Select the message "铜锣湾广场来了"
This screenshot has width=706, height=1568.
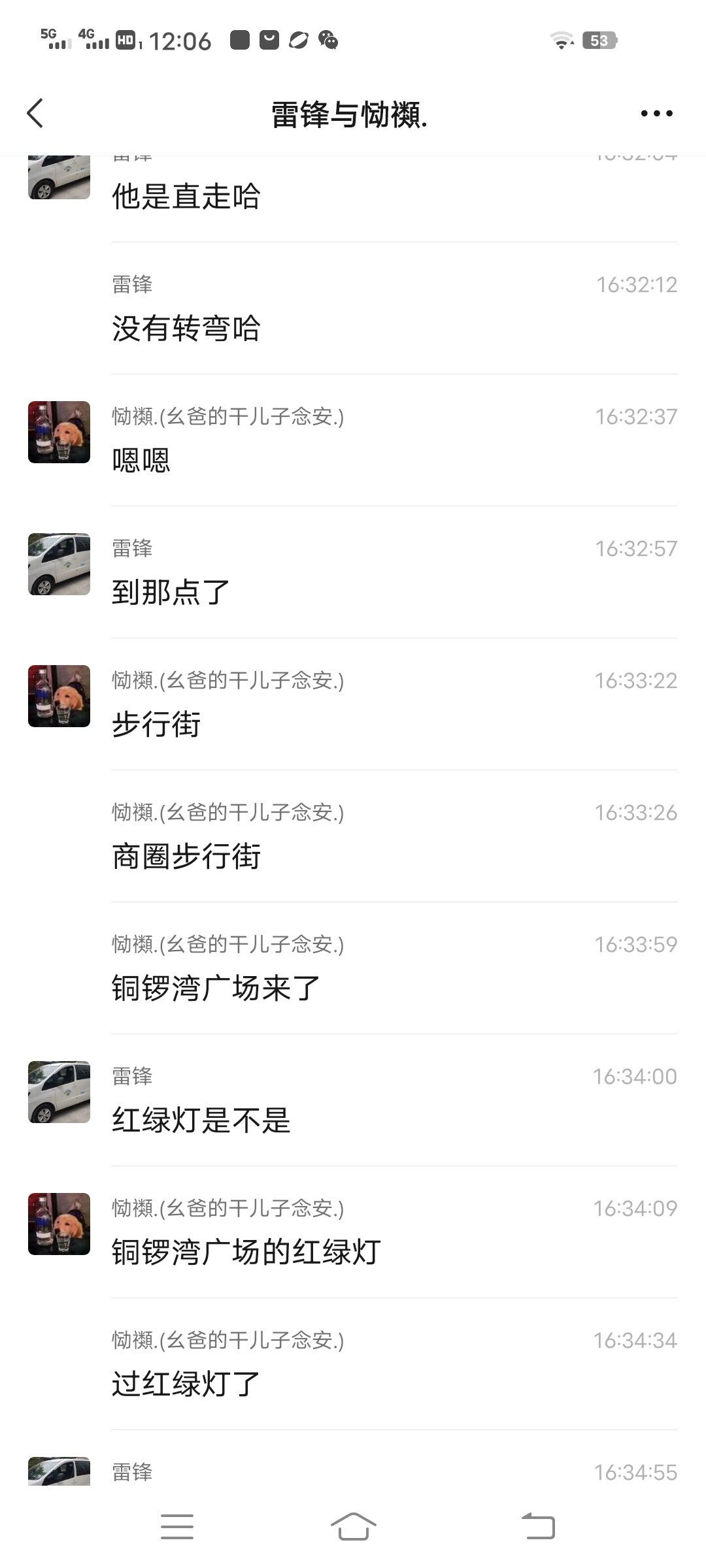216,988
